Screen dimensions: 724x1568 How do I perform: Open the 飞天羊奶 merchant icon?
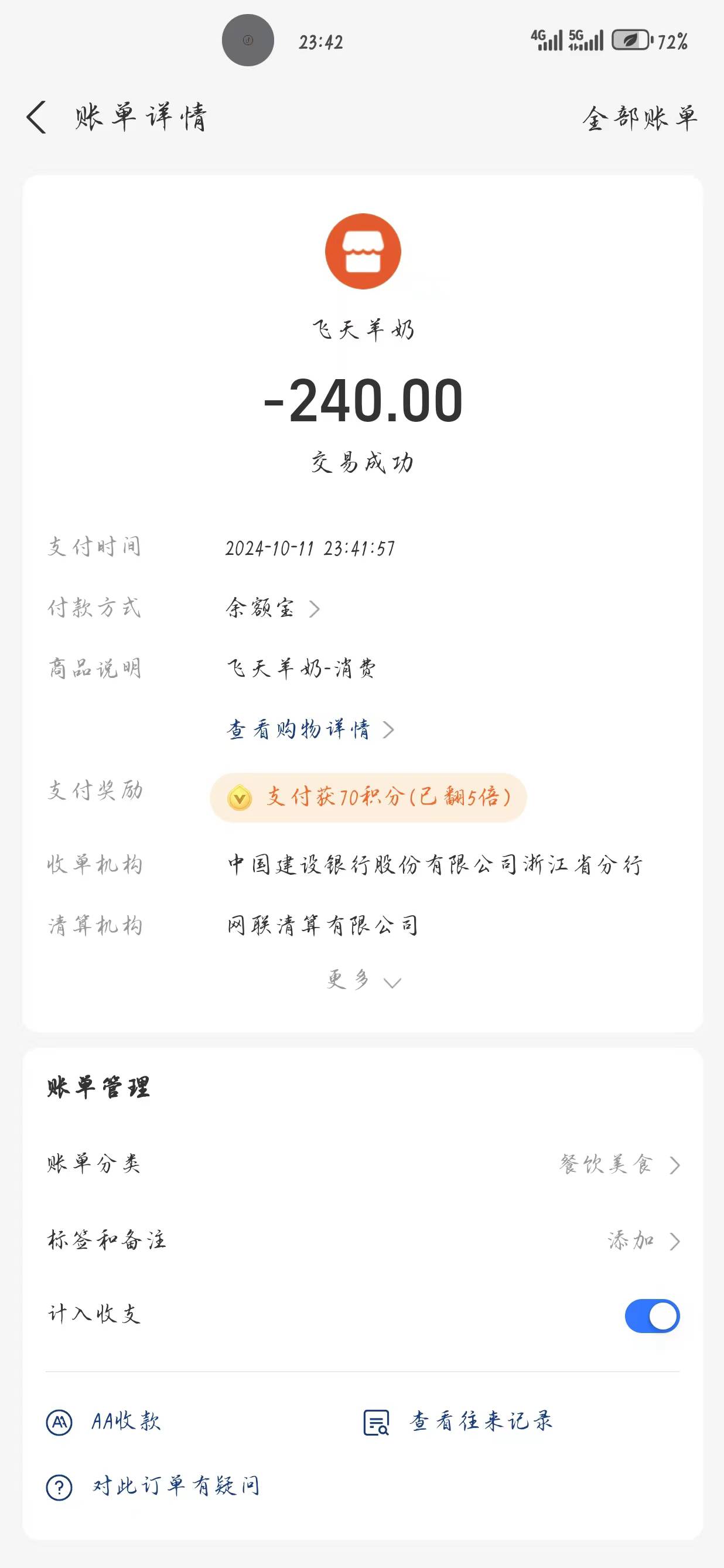tap(363, 251)
